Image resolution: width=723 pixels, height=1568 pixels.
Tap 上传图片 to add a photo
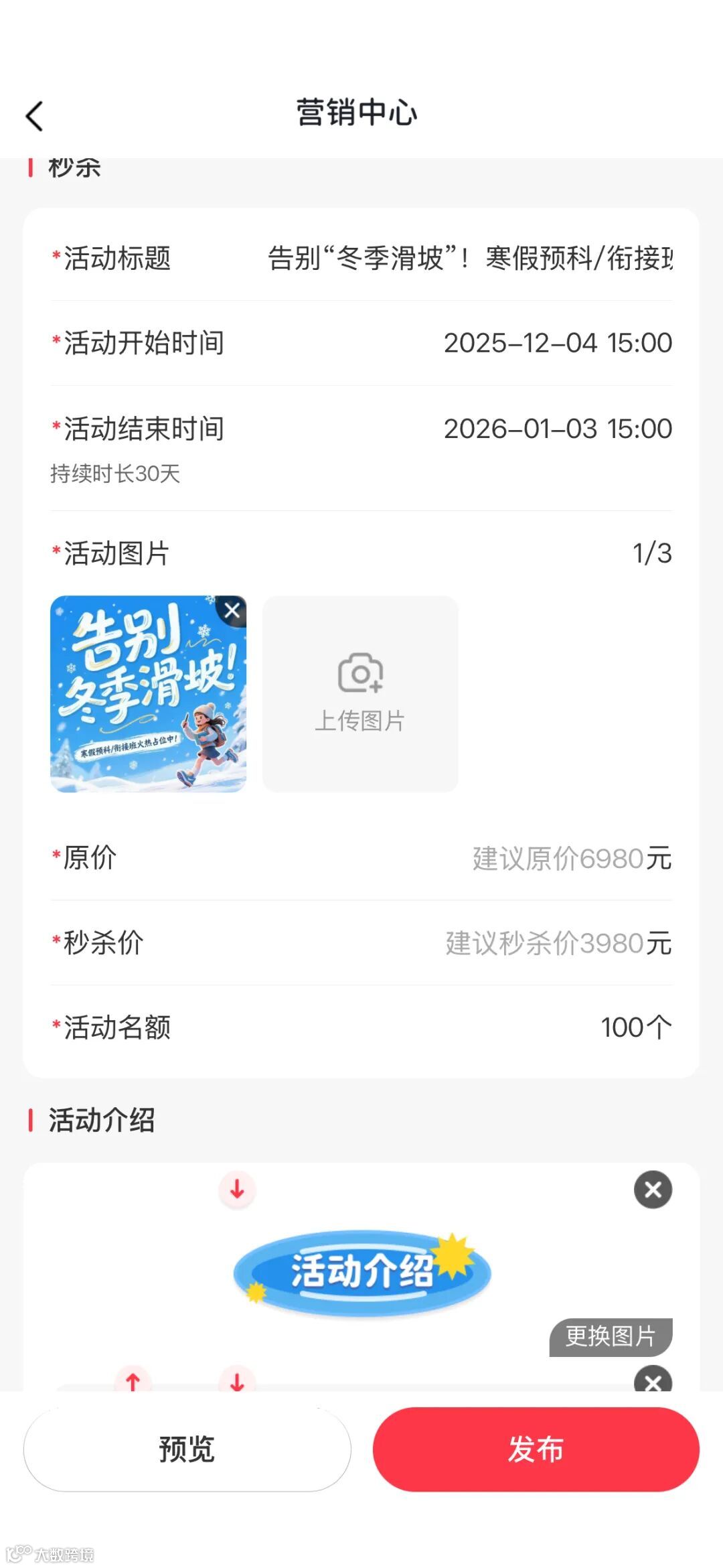pos(360,693)
